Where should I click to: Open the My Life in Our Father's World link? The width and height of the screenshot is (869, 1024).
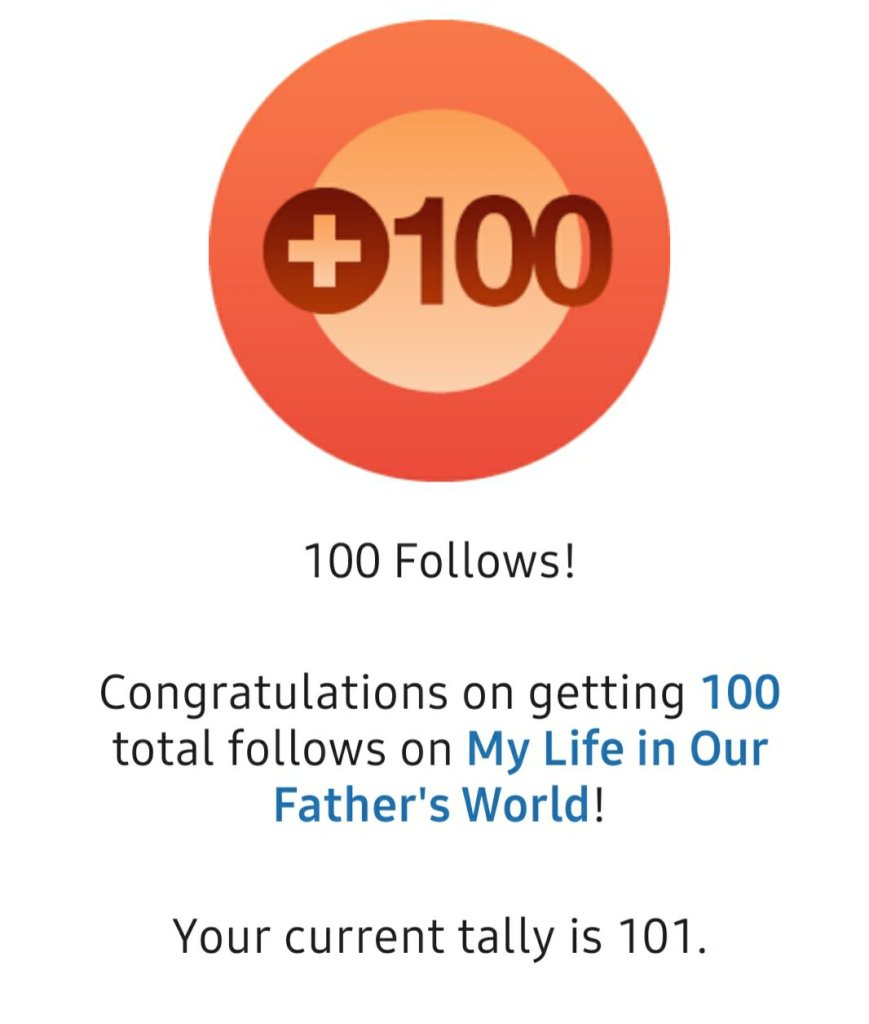click(x=615, y=749)
